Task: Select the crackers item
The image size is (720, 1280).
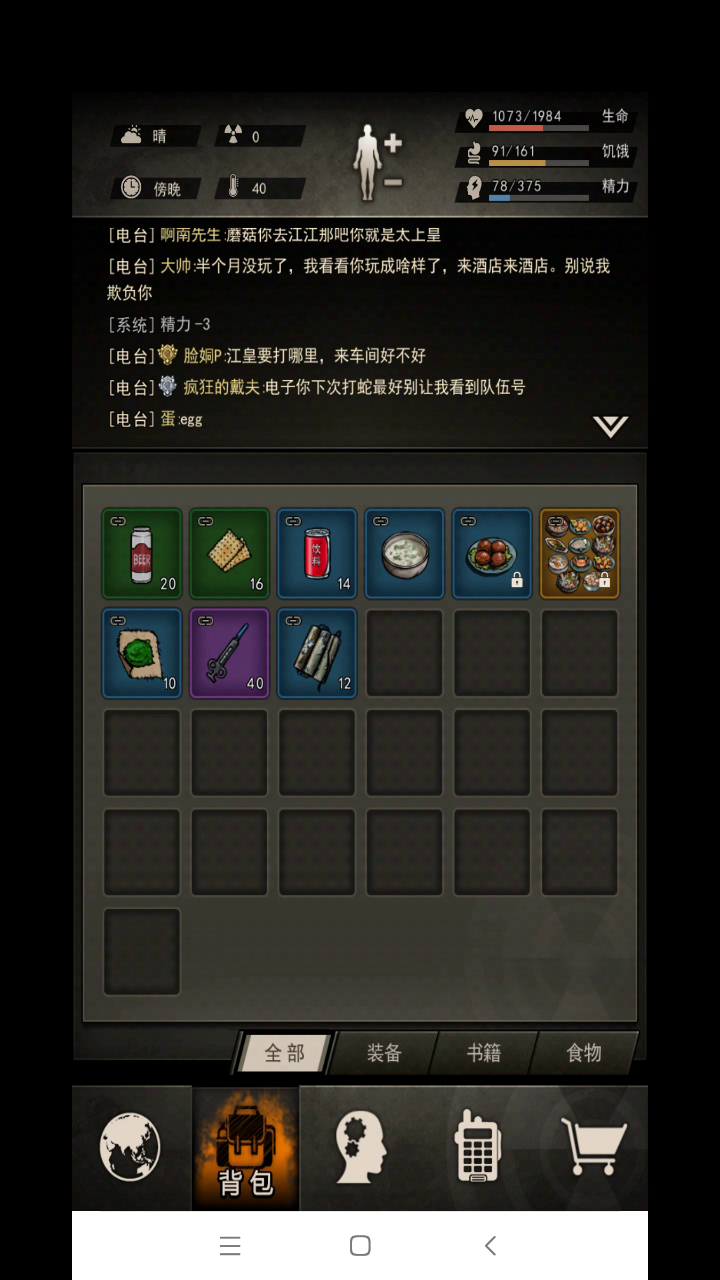Action: [x=230, y=553]
